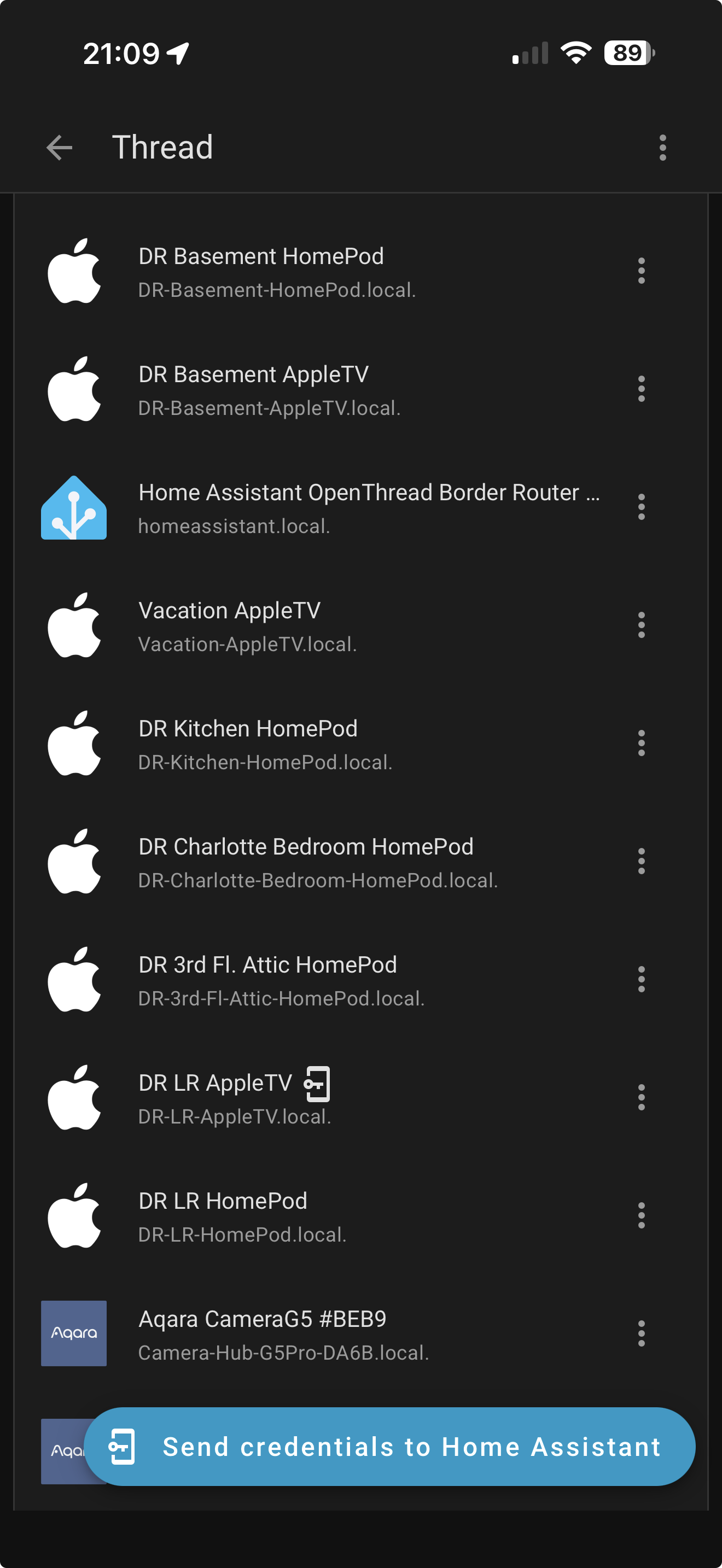
Task: Open options for DR Charlotte Bedroom HomePod
Action: [x=641, y=861]
